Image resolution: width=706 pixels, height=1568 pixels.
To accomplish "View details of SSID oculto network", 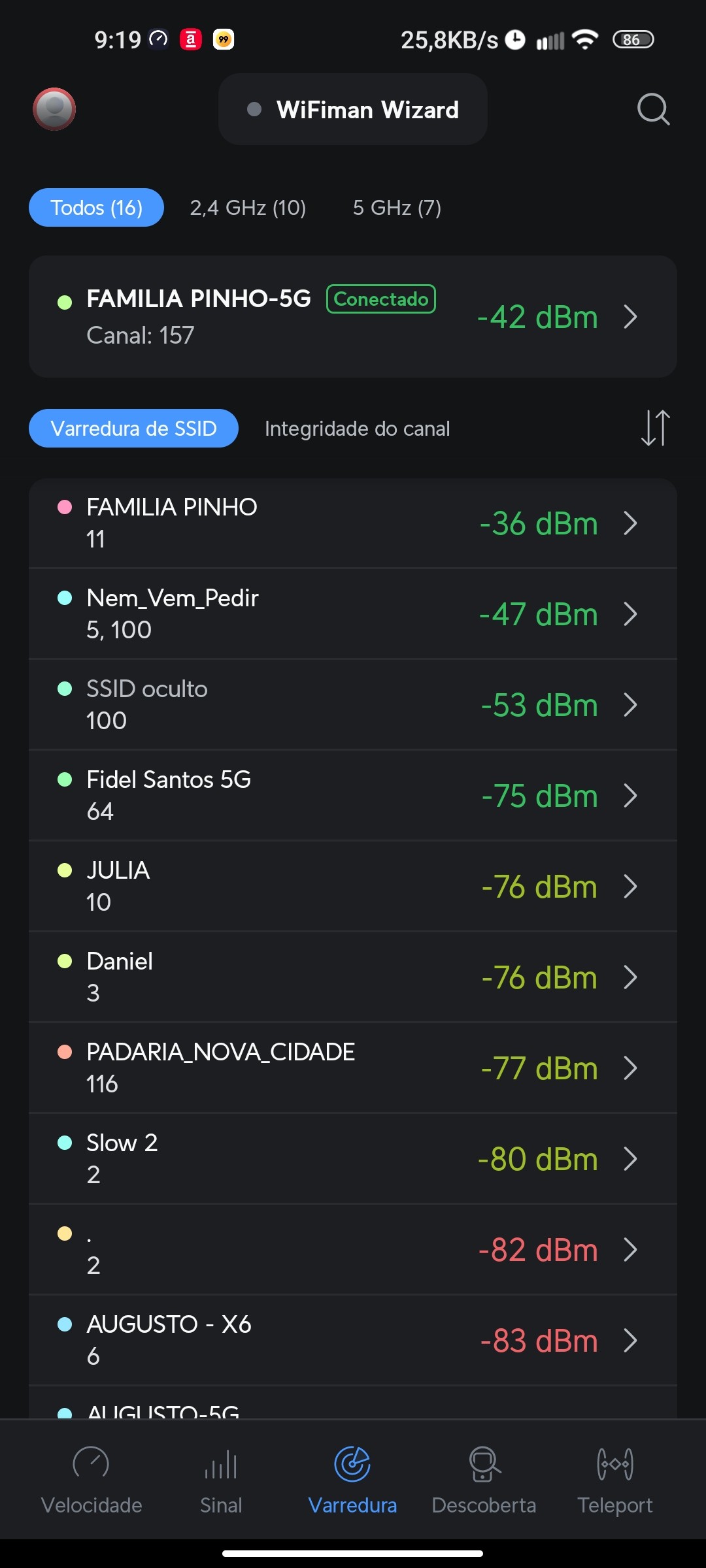I will (353, 705).
